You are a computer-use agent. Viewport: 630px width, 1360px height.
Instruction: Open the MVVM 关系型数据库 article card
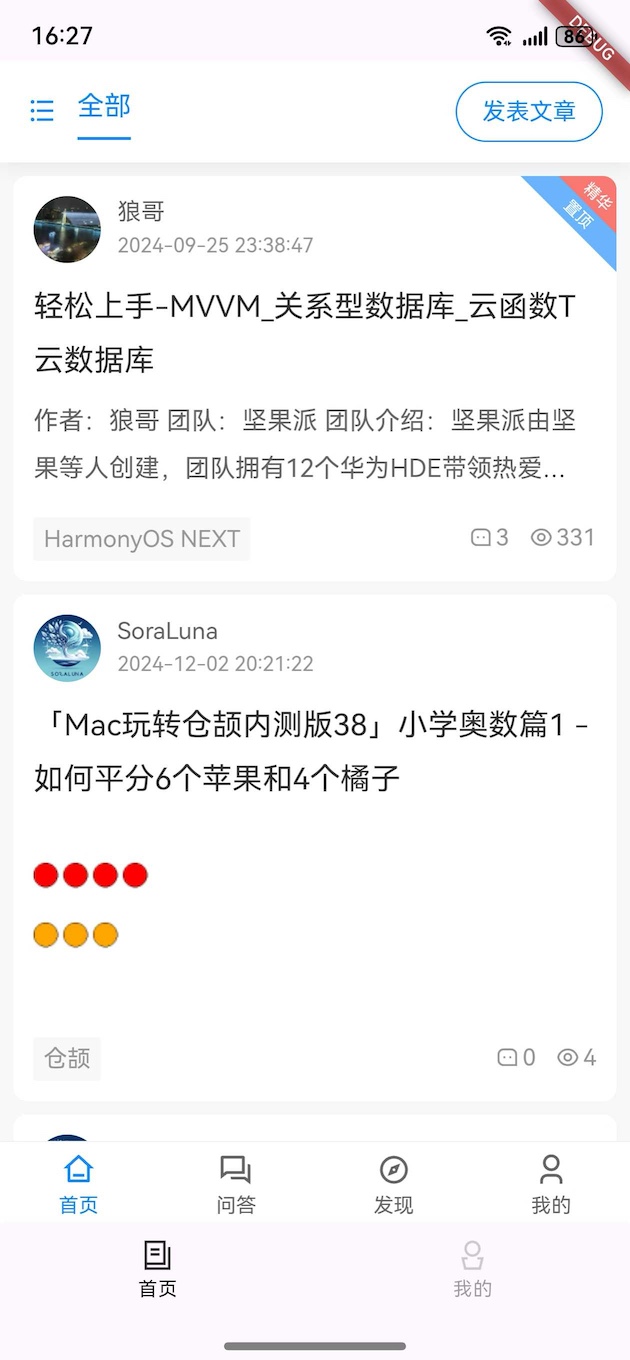[x=314, y=379]
